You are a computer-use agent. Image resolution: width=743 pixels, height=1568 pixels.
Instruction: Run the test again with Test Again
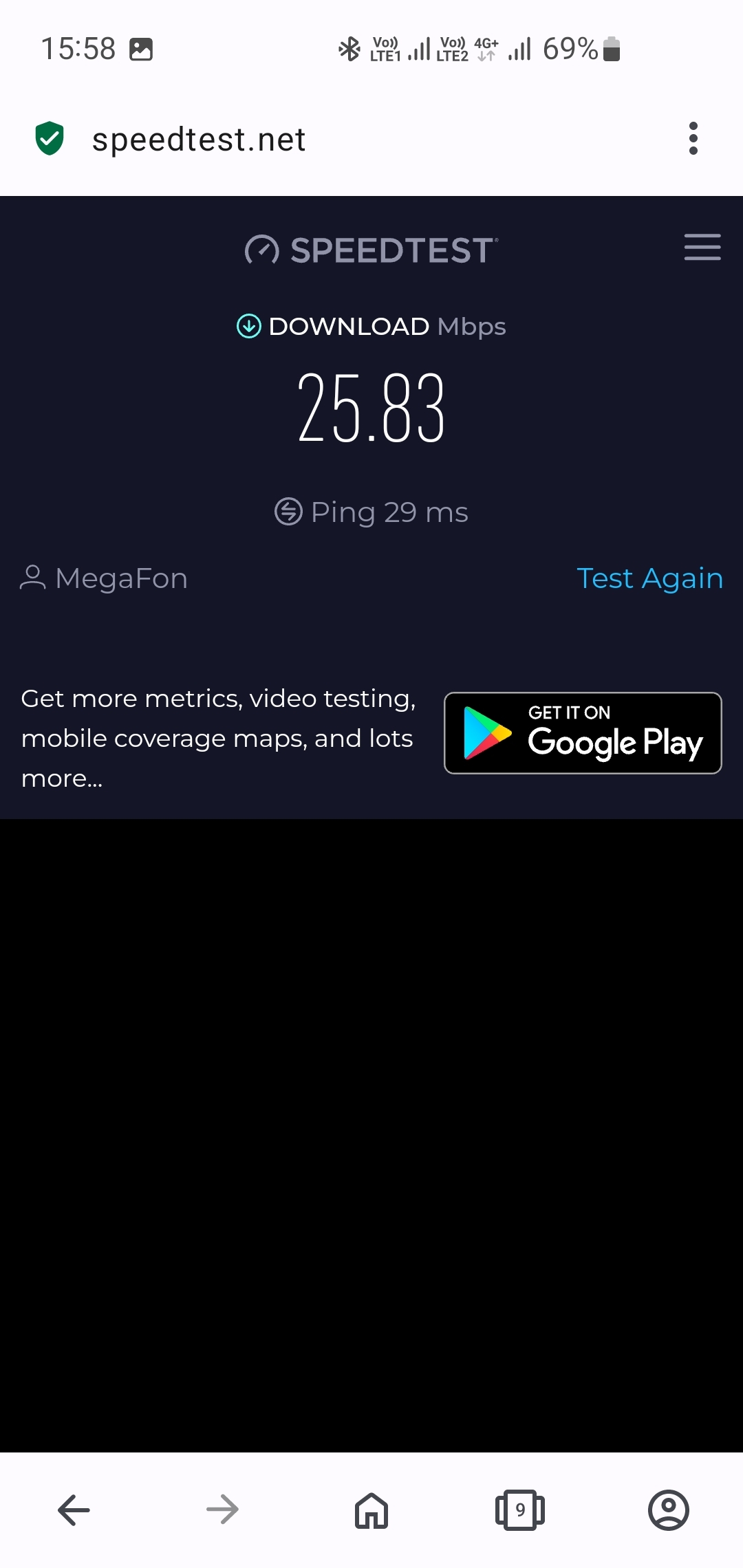[x=650, y=578]
